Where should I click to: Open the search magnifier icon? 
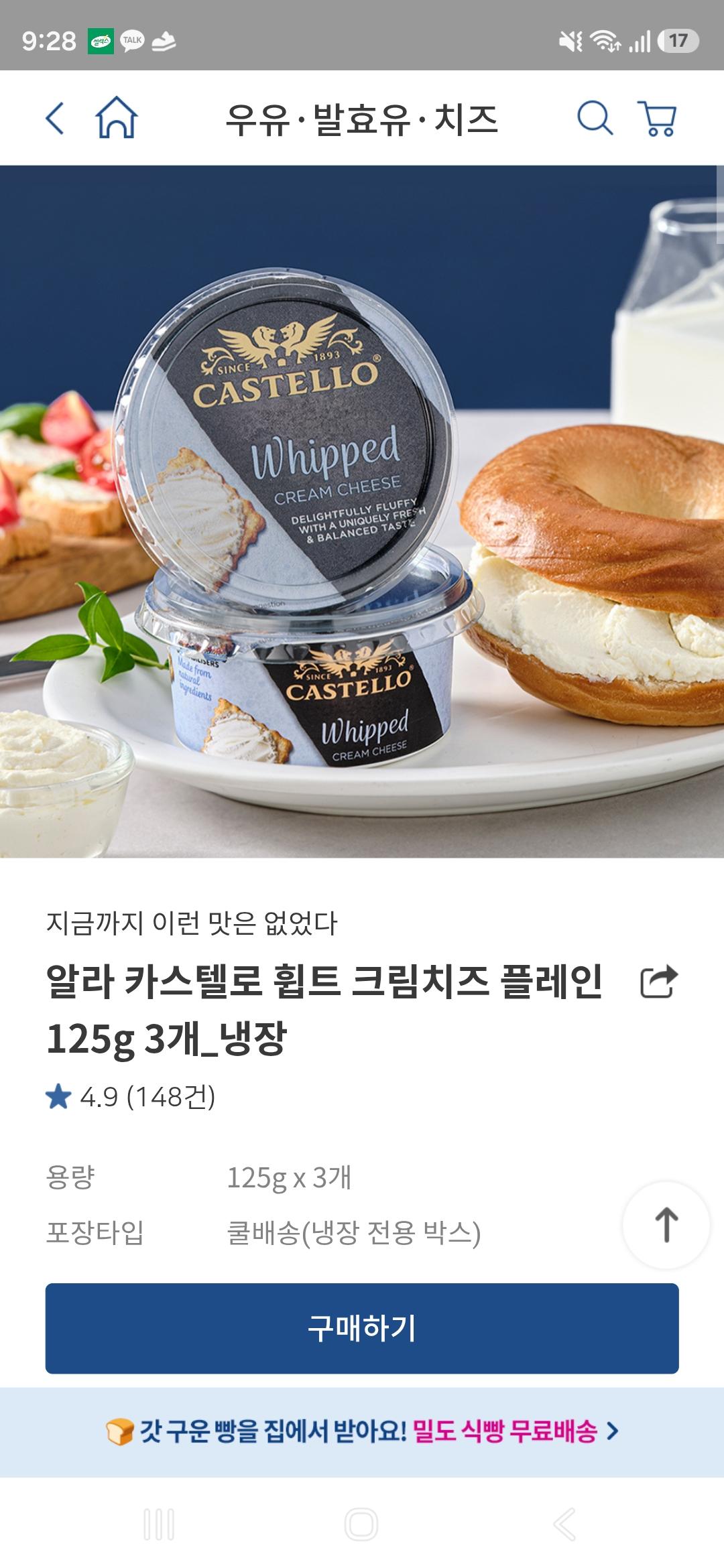(x=595, y=119)
